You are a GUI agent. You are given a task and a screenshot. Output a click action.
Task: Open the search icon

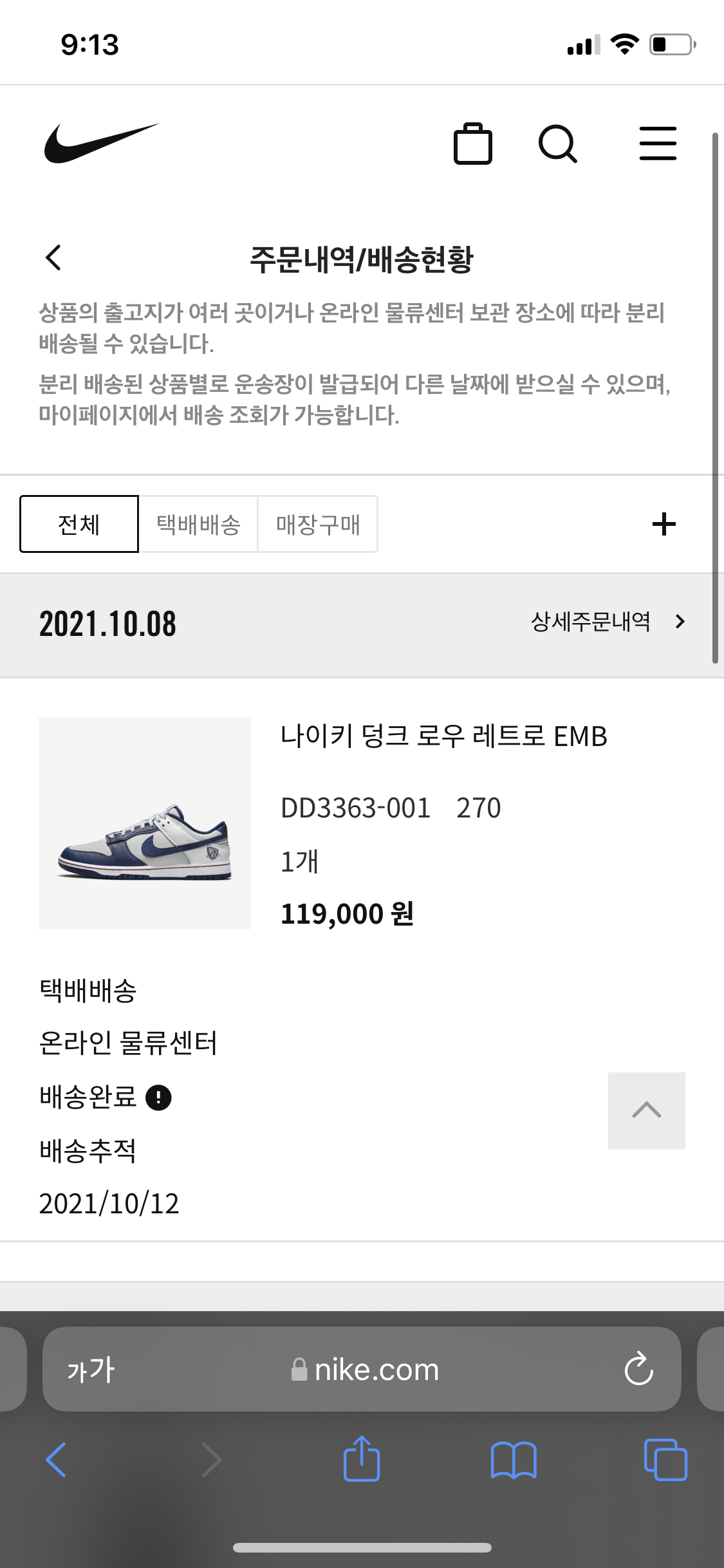pos(557,144)
